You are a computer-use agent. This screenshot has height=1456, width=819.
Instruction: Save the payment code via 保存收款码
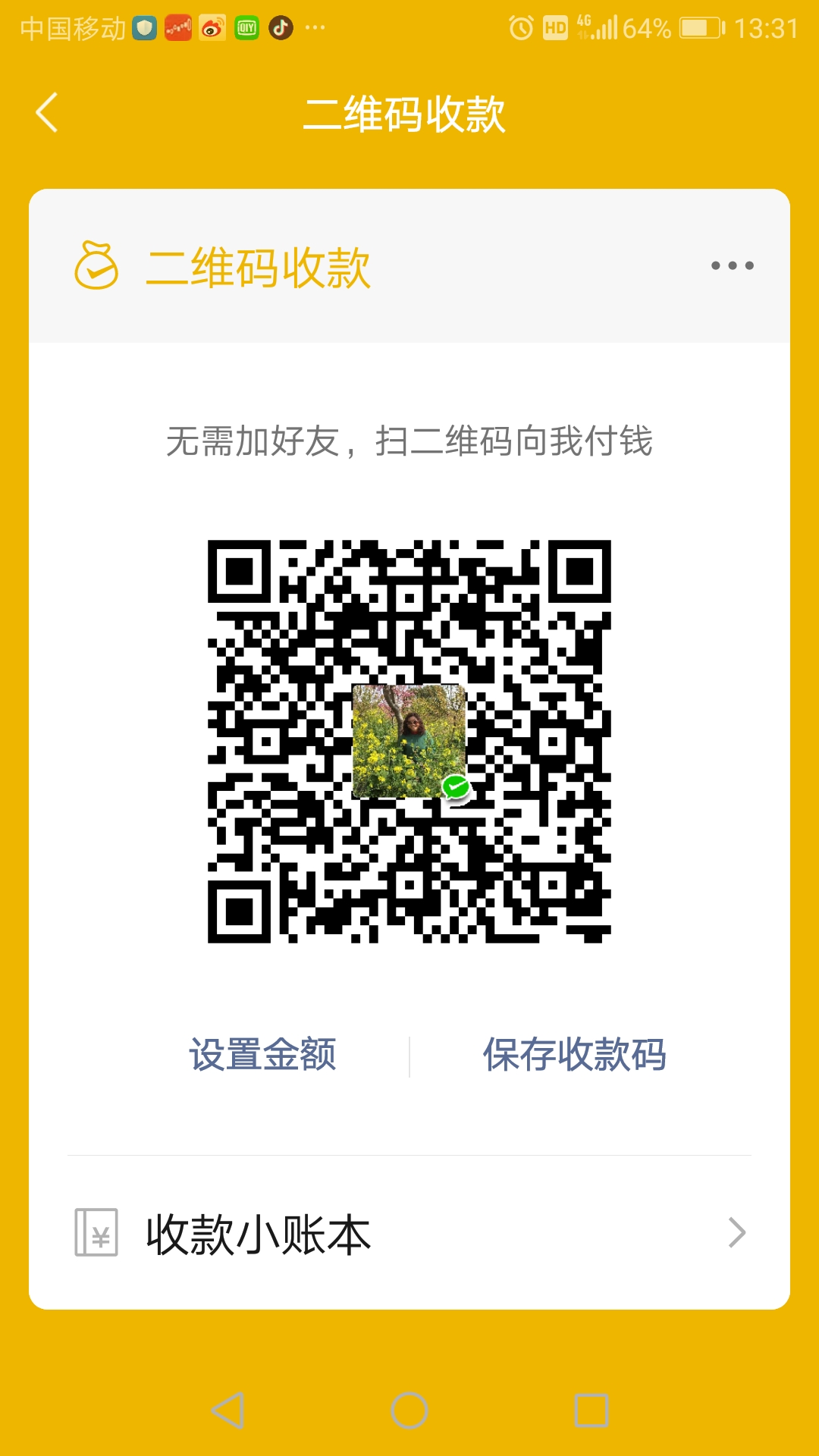575,1055
